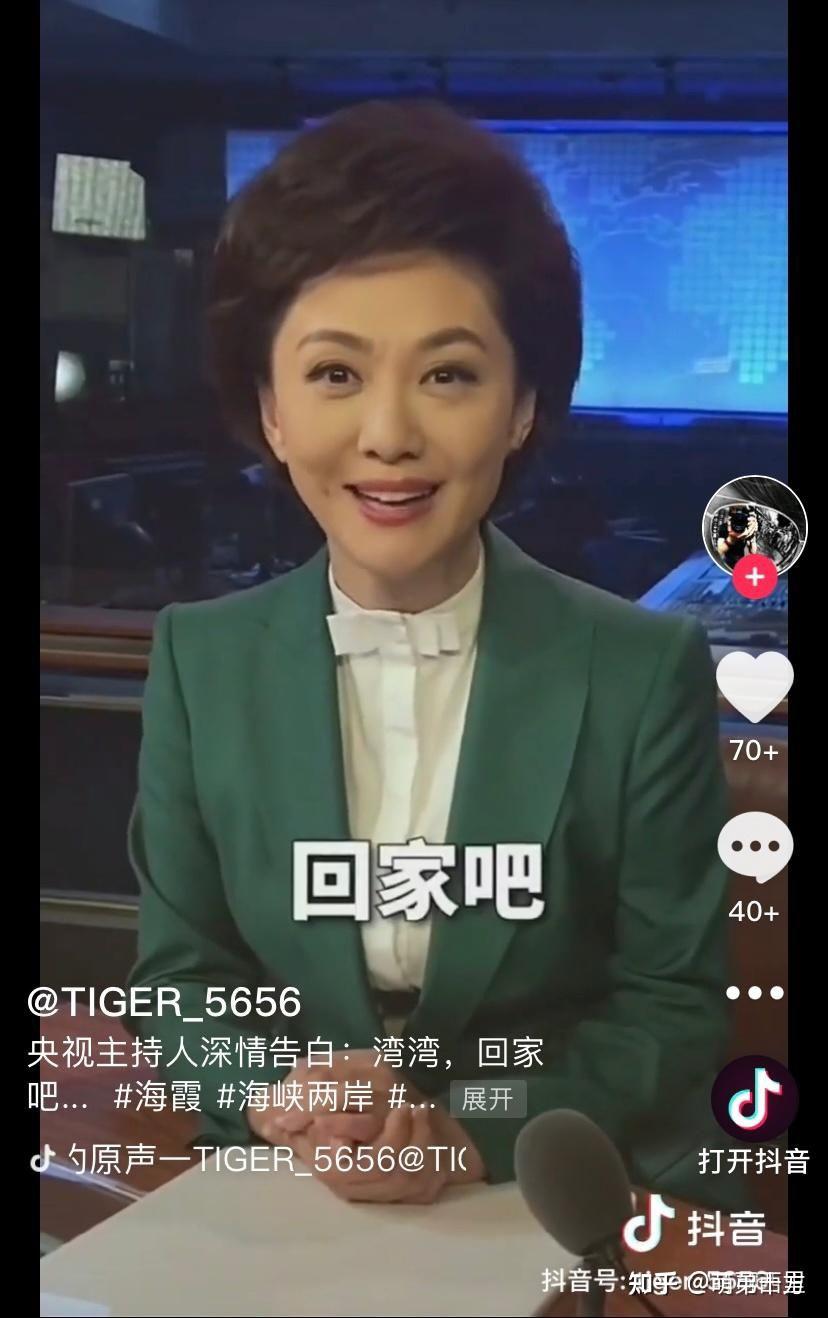Follow the creator with the plus badge

click(x=755, y=577)
